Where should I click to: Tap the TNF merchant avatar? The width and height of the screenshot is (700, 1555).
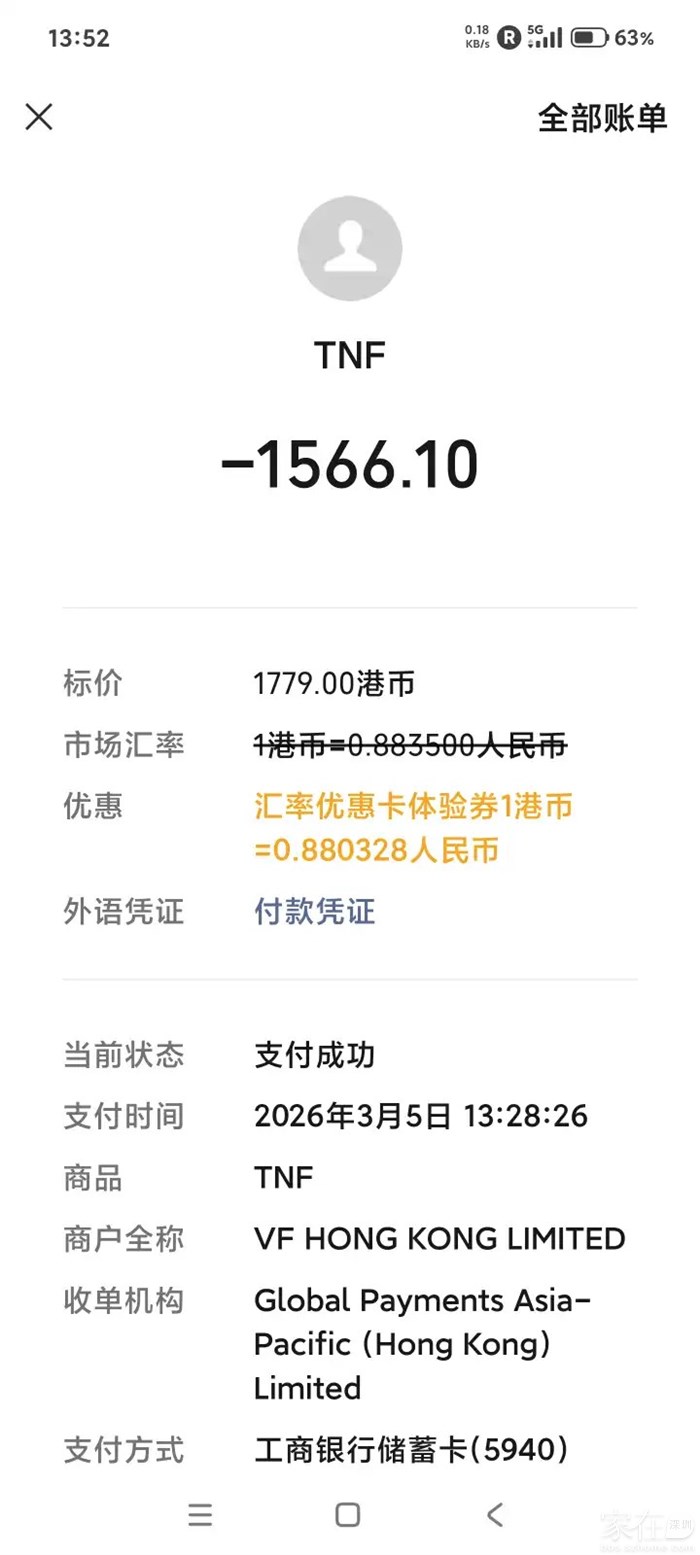350,249
